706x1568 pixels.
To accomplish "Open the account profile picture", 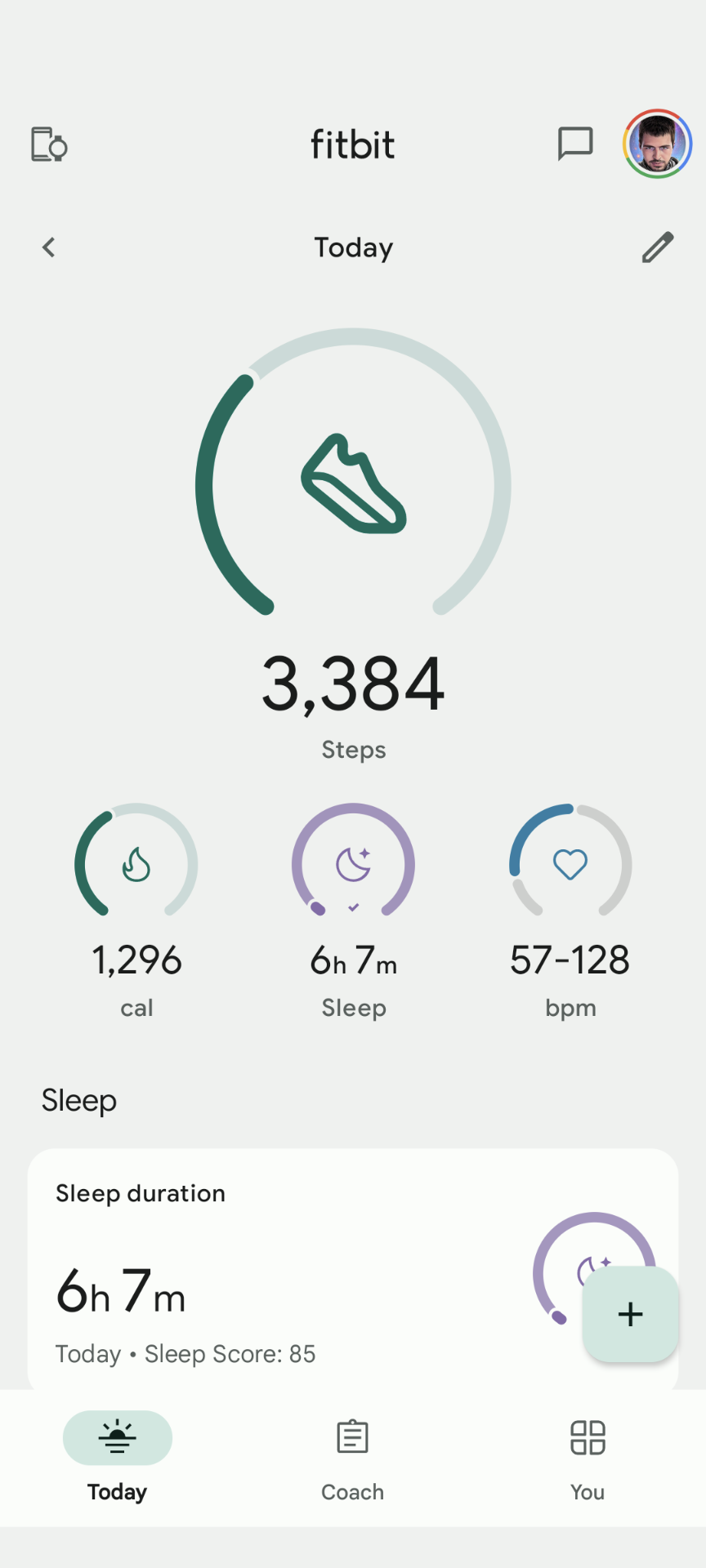I will 657,144.
